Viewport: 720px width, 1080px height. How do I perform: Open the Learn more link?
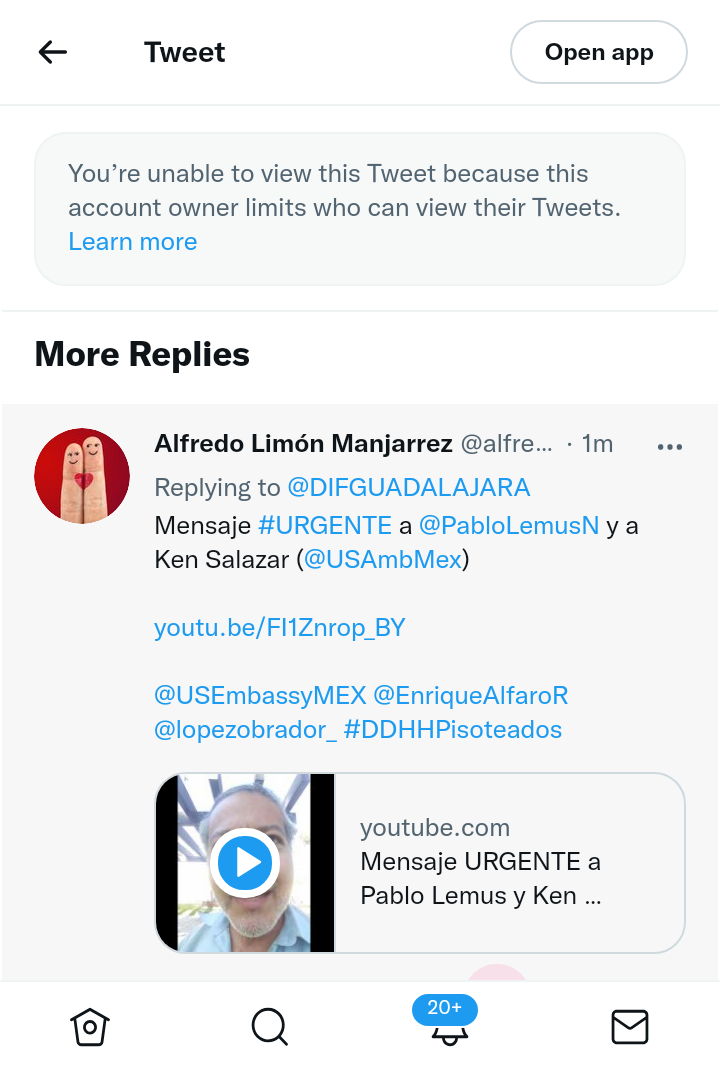point(132,242)
